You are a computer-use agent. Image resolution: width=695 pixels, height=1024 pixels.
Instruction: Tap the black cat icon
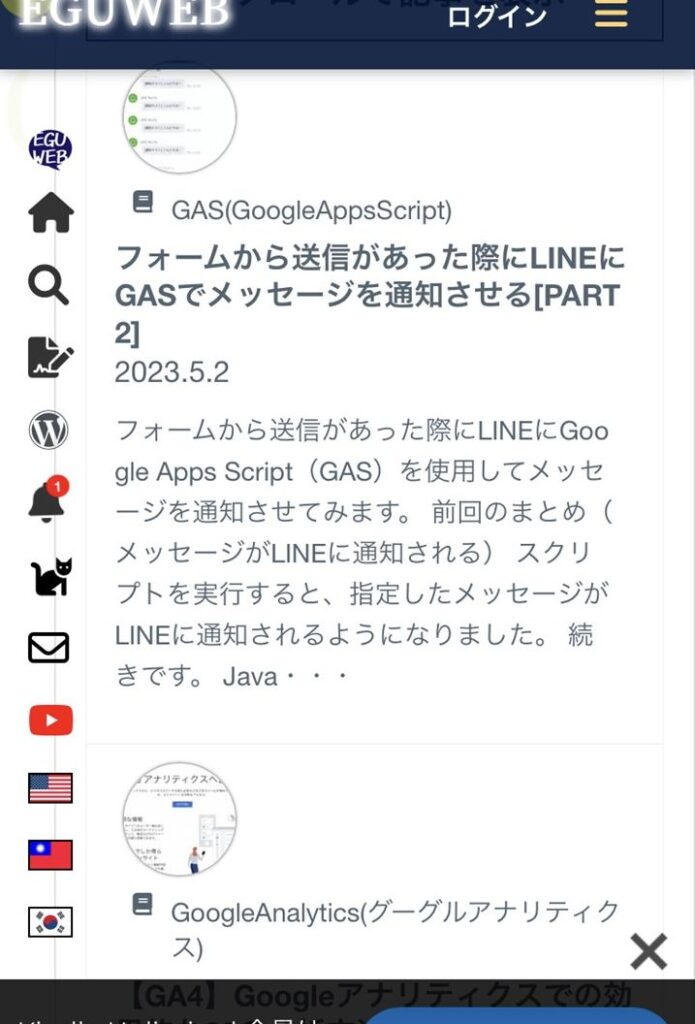pyautogui.click(x=51, y=576)
